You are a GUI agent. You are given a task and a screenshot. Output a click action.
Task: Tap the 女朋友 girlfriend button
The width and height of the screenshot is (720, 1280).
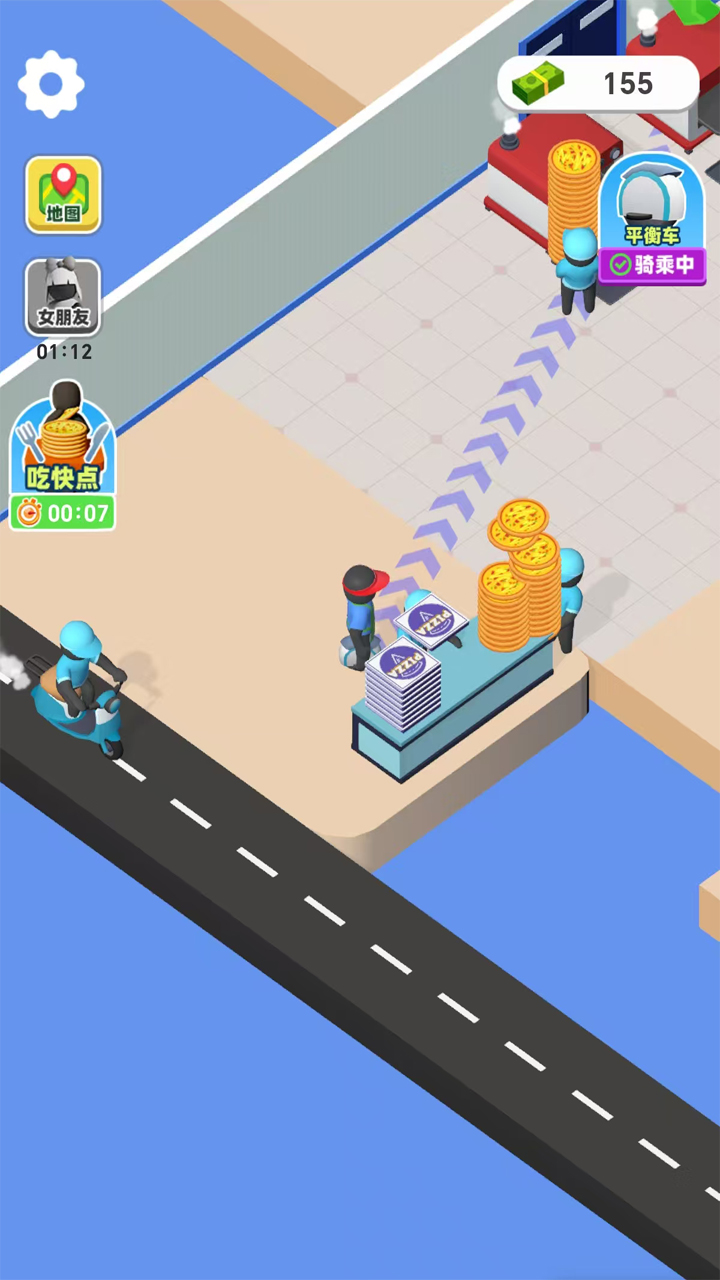coord(63,298)
